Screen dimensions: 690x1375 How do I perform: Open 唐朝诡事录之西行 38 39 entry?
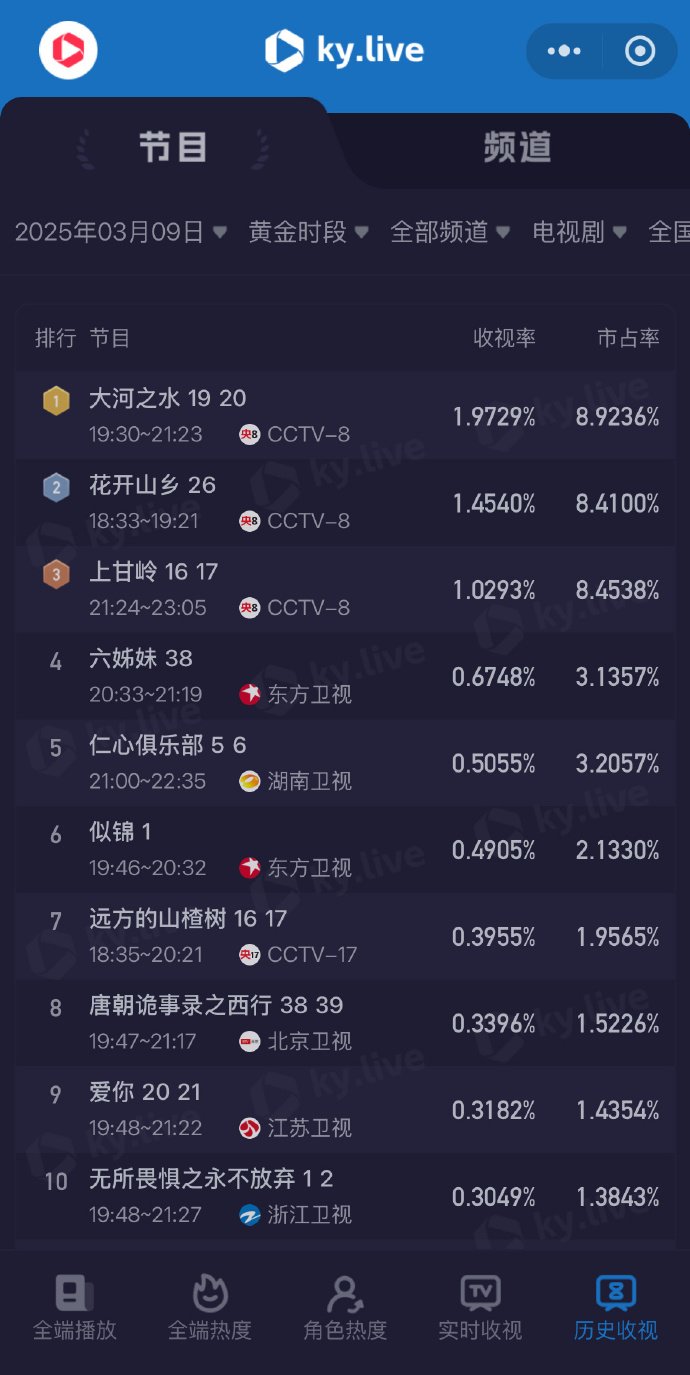(x=345, y=1023)
